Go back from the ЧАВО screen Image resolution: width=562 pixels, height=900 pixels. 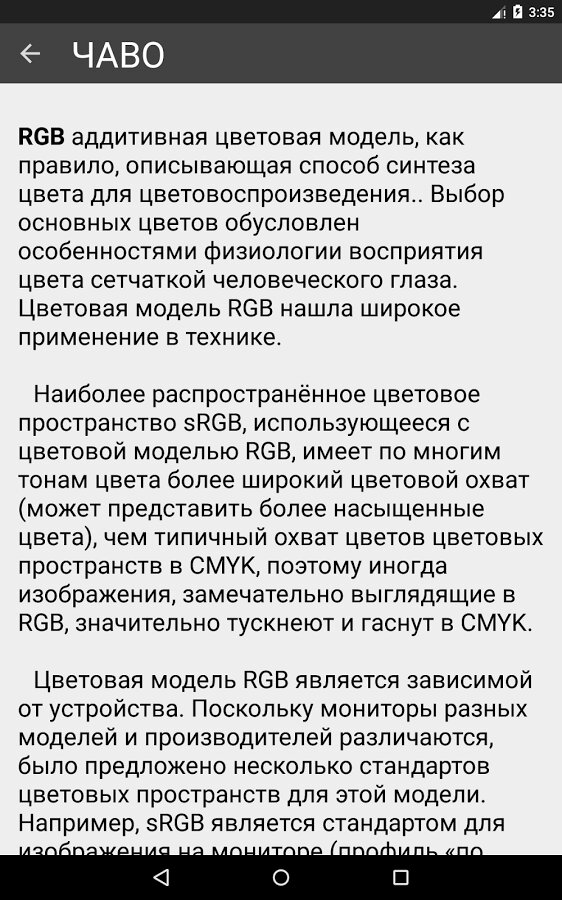pos(30,54)
